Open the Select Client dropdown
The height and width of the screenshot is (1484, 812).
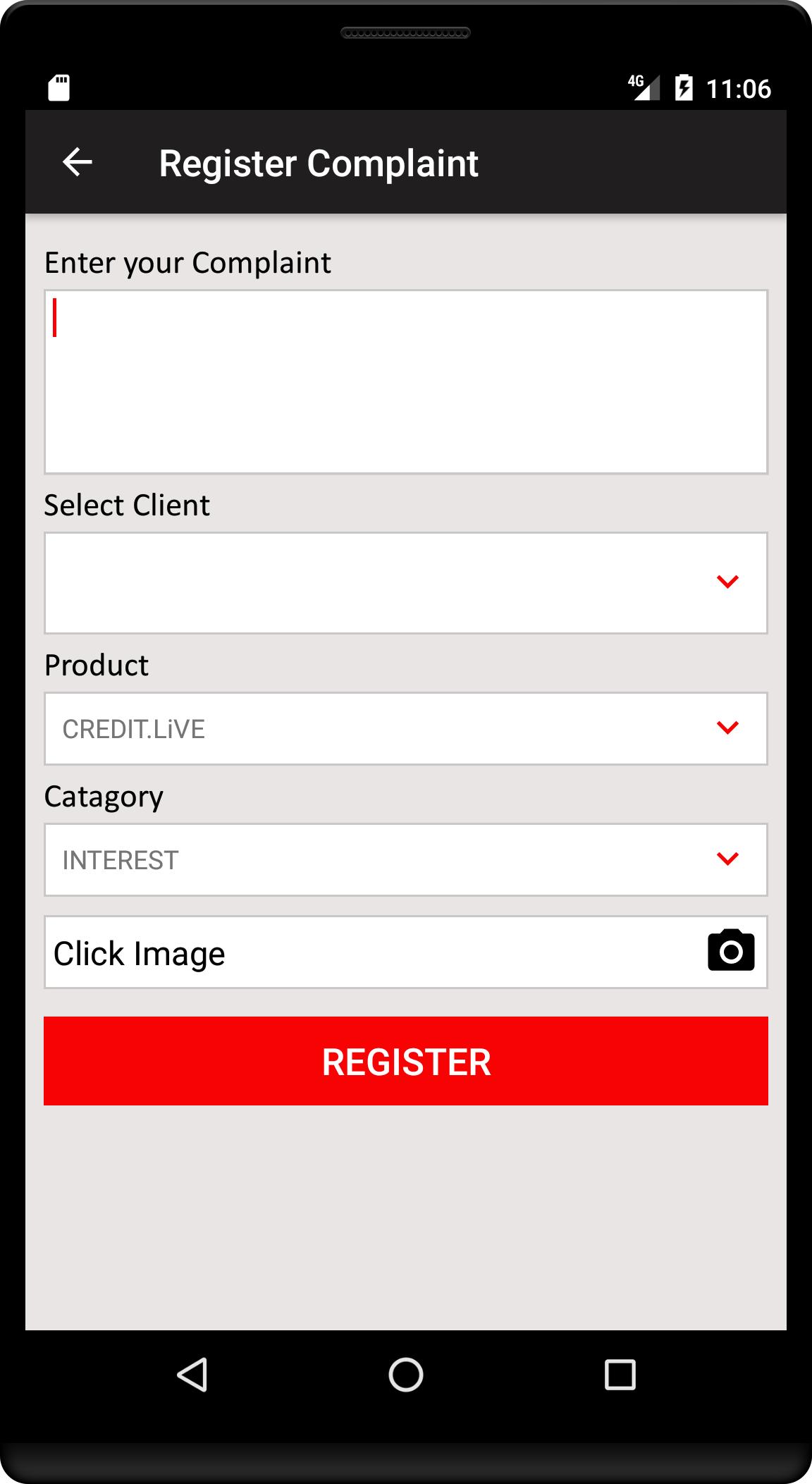(x=405, y=582)
